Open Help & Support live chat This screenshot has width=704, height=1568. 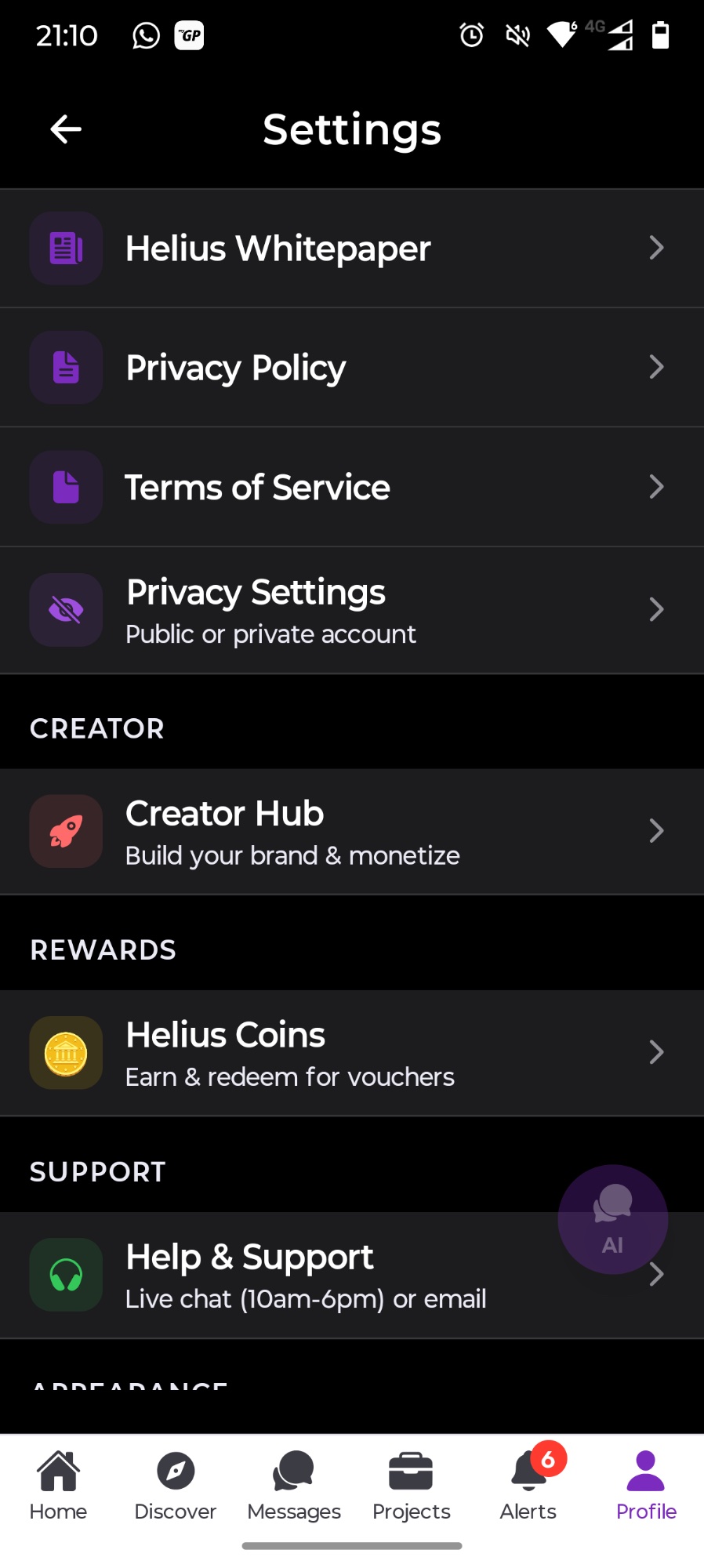point(352,1275)
